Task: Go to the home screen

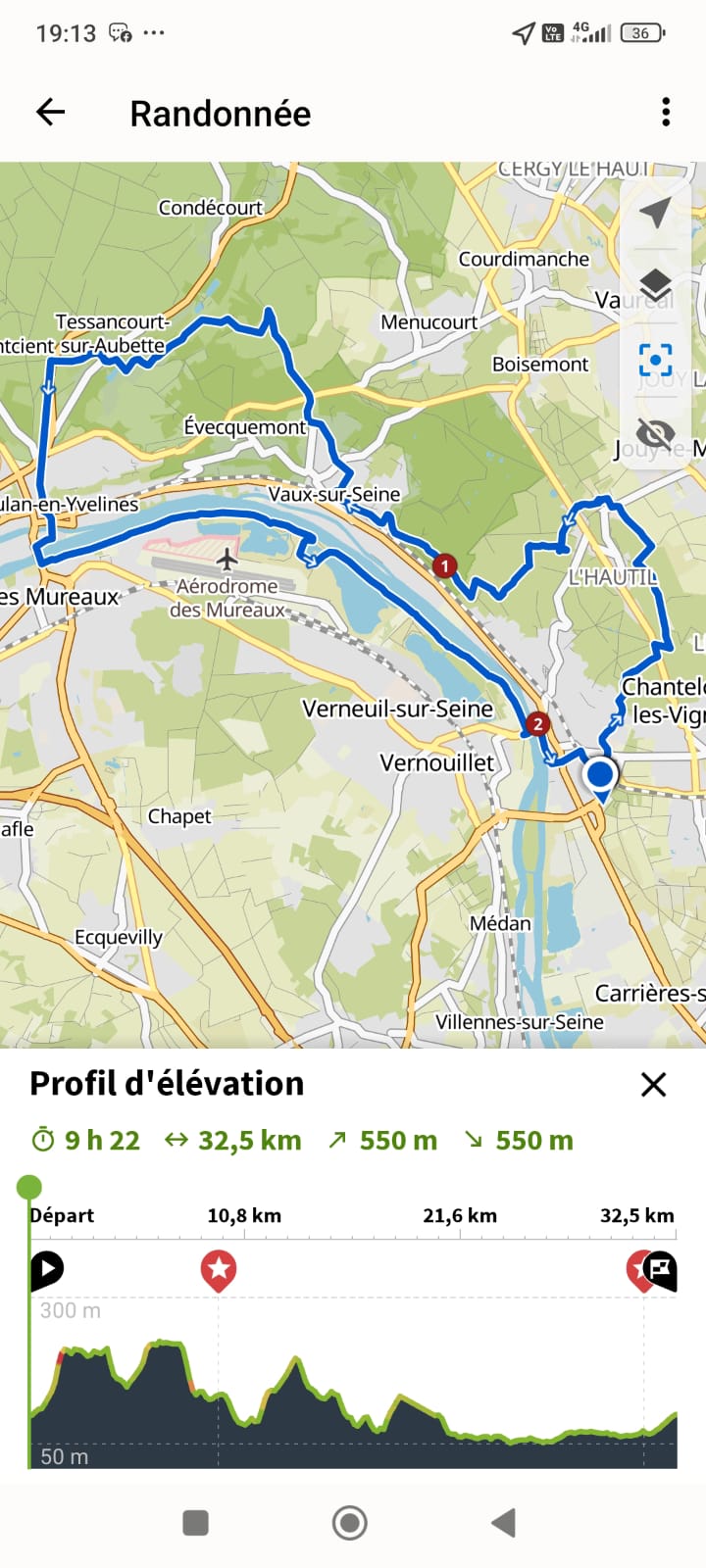Action: coord(350,1523)
